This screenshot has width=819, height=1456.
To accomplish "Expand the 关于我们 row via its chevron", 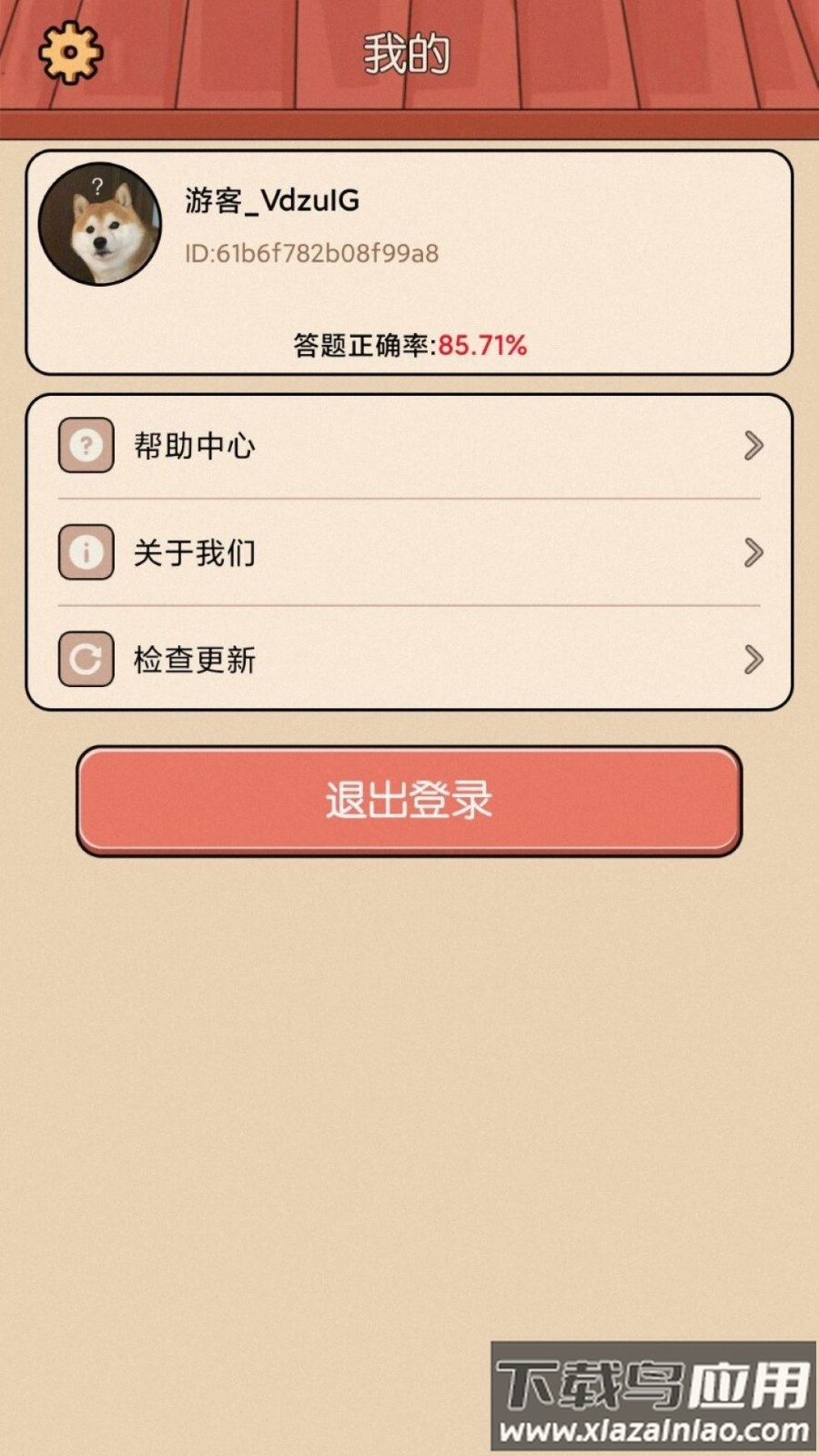I will pos(752,551).
